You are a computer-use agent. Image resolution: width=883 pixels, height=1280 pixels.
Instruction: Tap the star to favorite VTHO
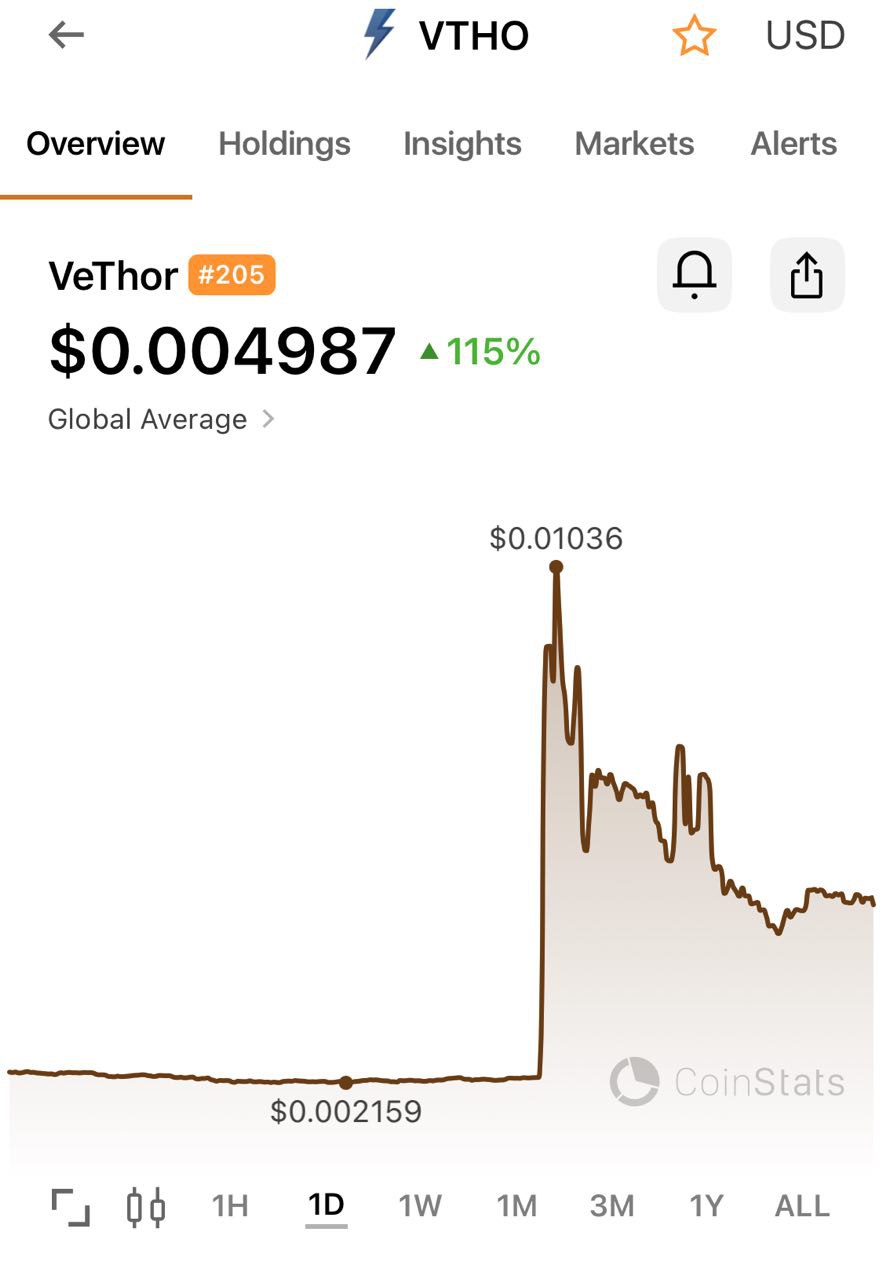coord(693,35)
